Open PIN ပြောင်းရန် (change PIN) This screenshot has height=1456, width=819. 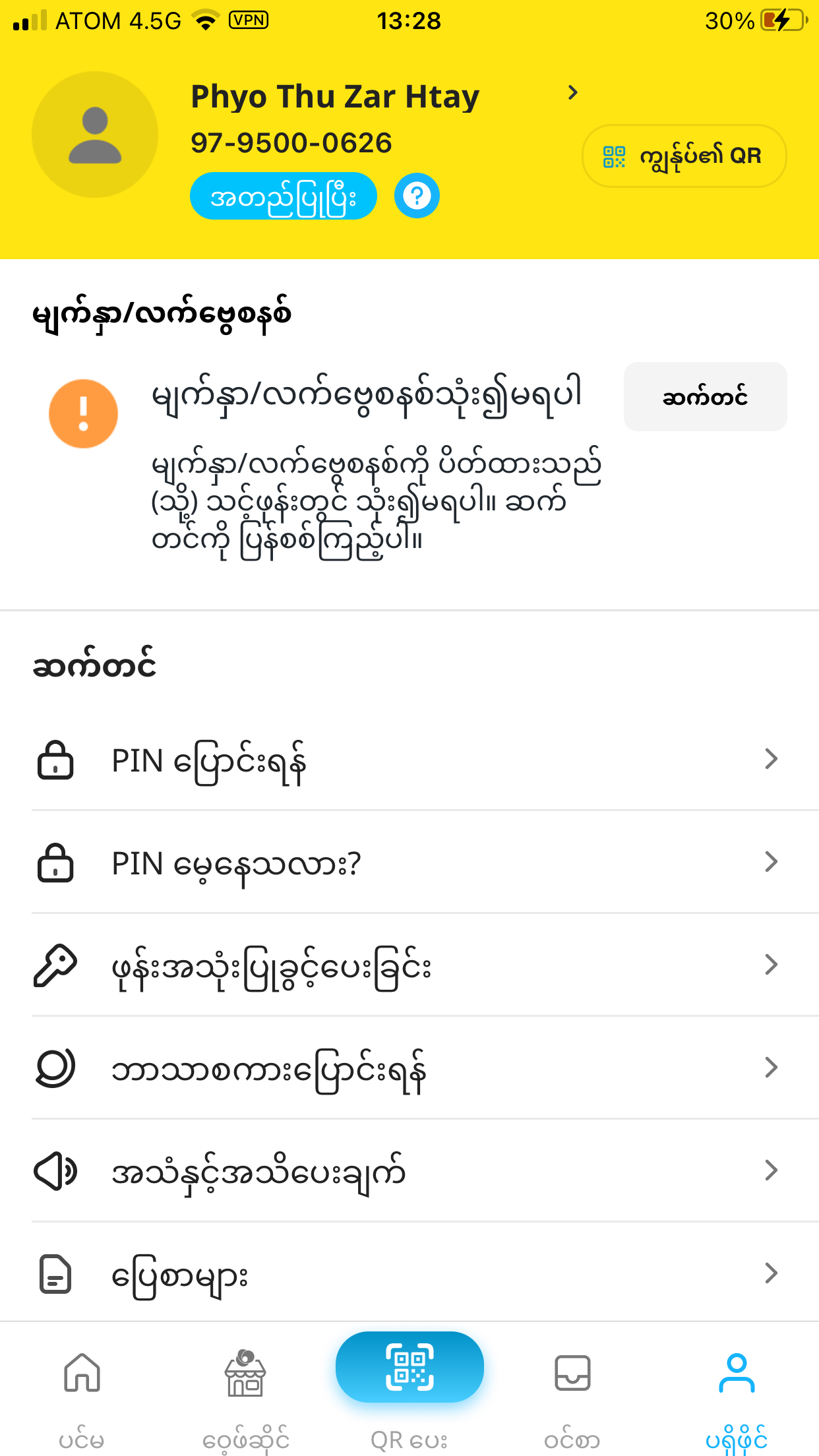(x=409, y=760)
